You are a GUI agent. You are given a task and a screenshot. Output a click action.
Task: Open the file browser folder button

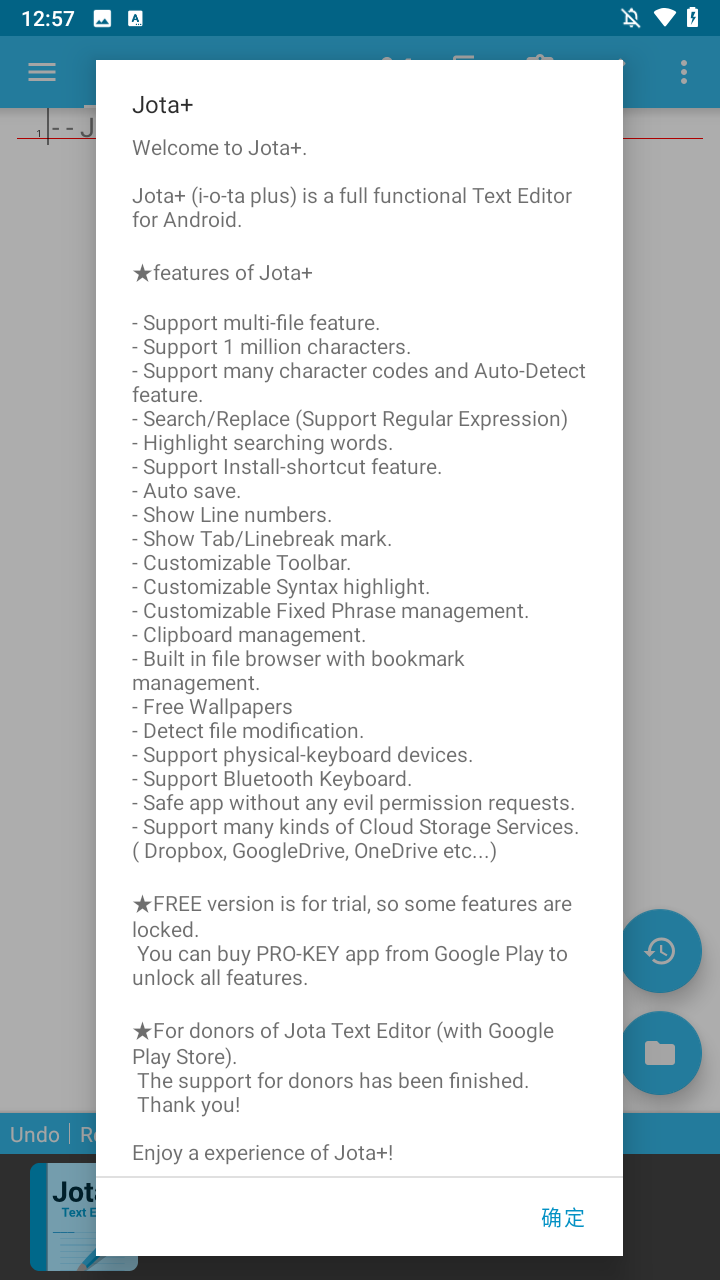pos(660,1053)
